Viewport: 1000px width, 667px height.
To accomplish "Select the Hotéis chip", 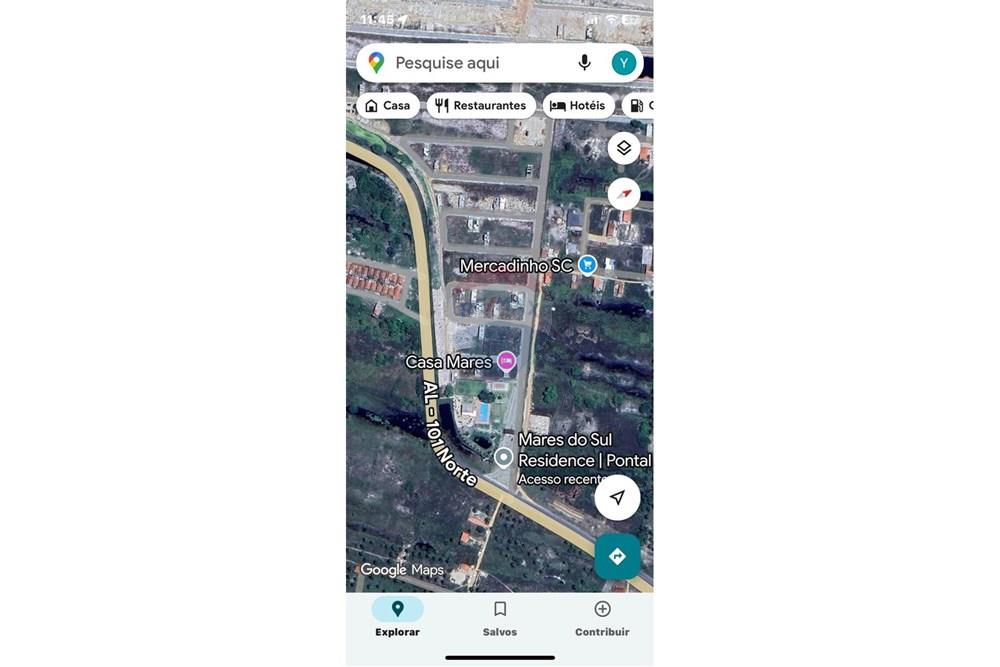I will pyautogui.click(x=578, y=106).
